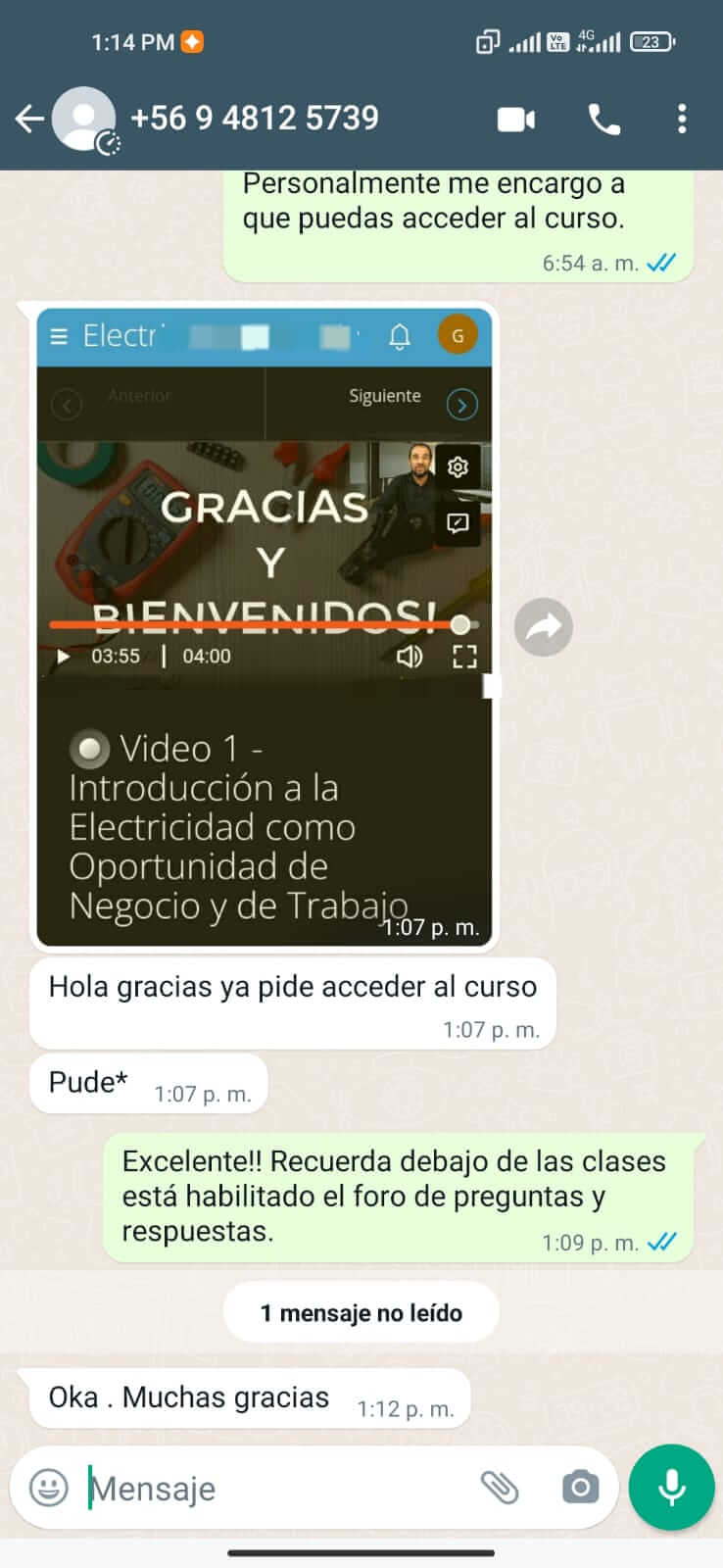Focus the Mensaje text field
This screenshot has height=1568, width=723.
pyautogui.click(x=274, y=1489)
